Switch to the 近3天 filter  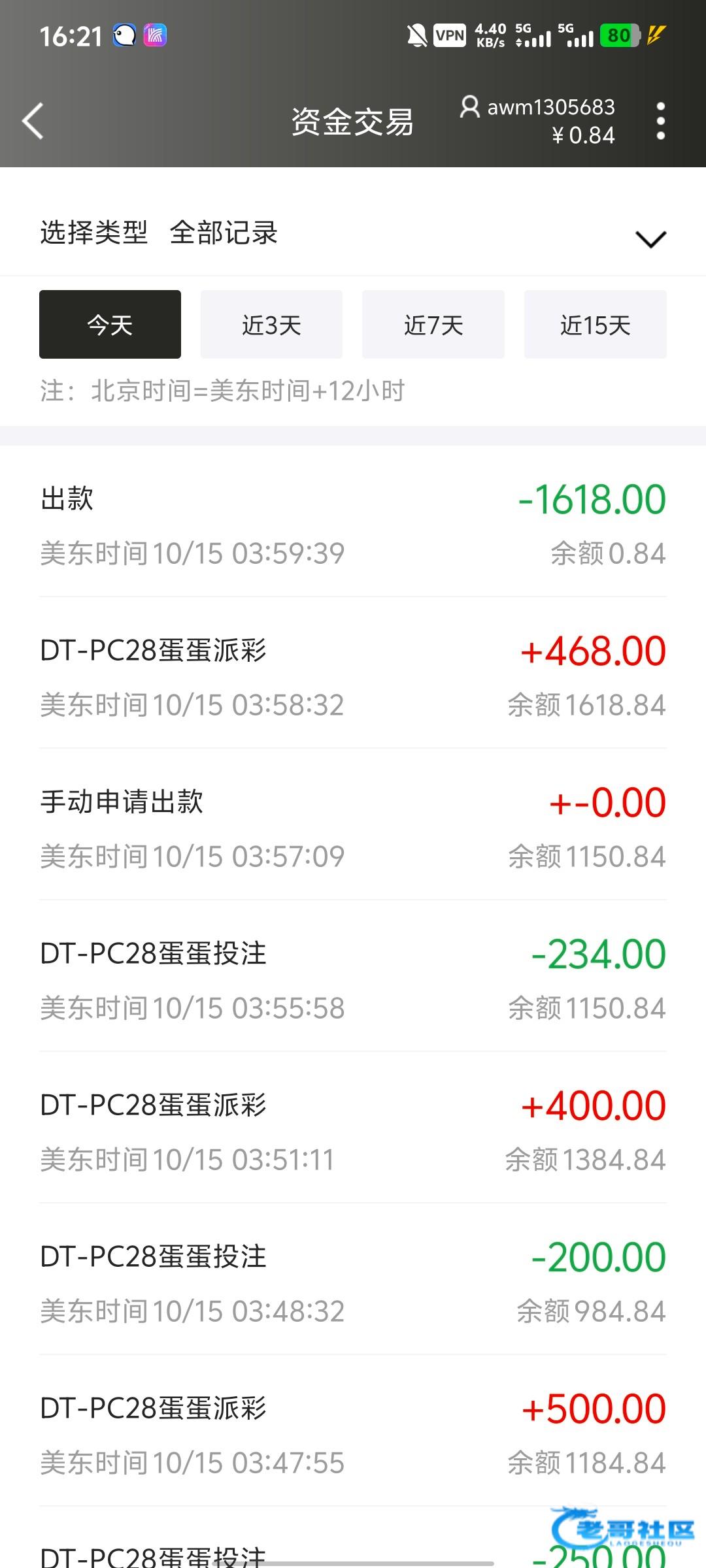click(x=271, y=325)
